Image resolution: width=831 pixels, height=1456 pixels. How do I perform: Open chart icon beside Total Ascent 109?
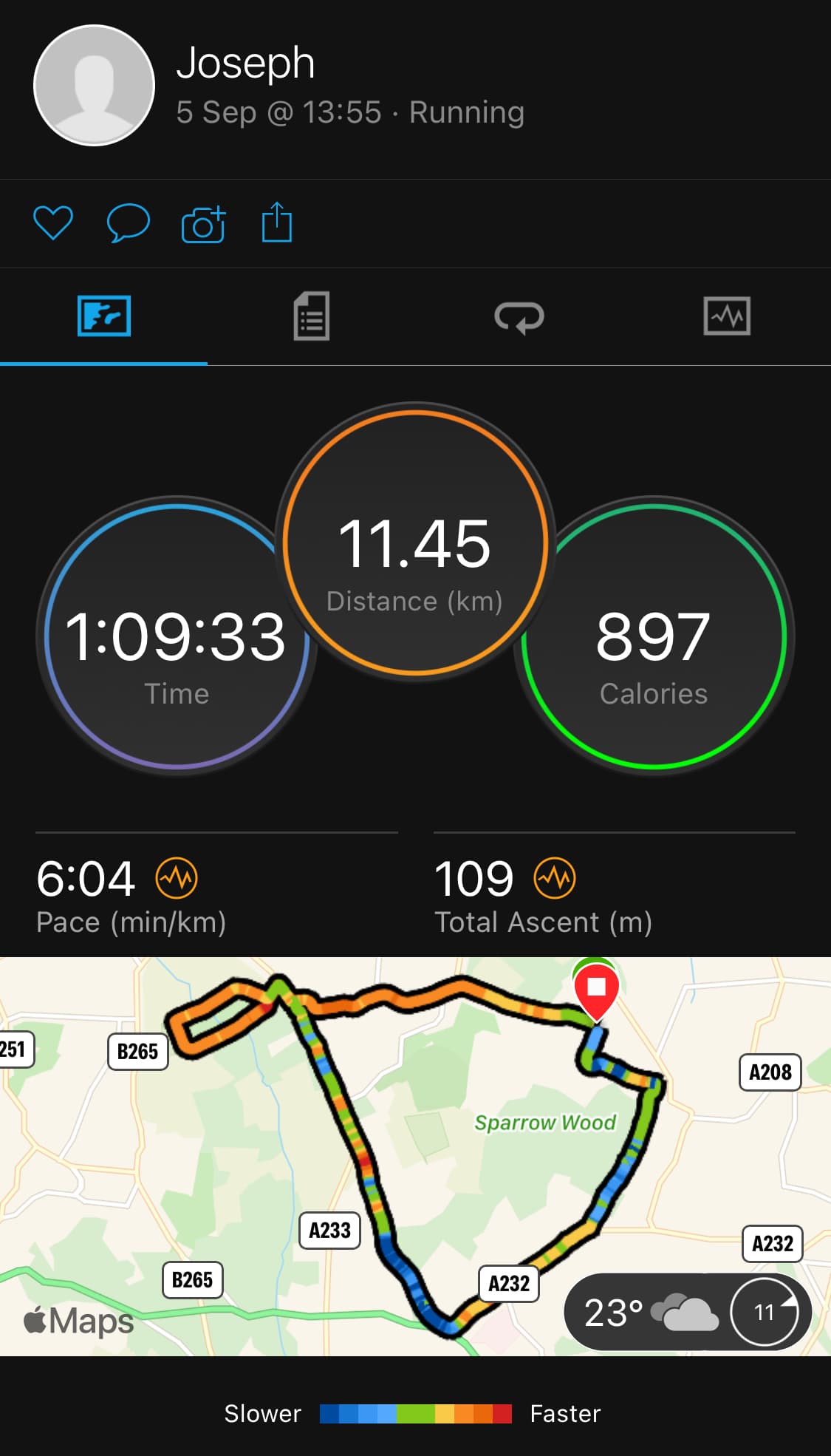(555, 878)
